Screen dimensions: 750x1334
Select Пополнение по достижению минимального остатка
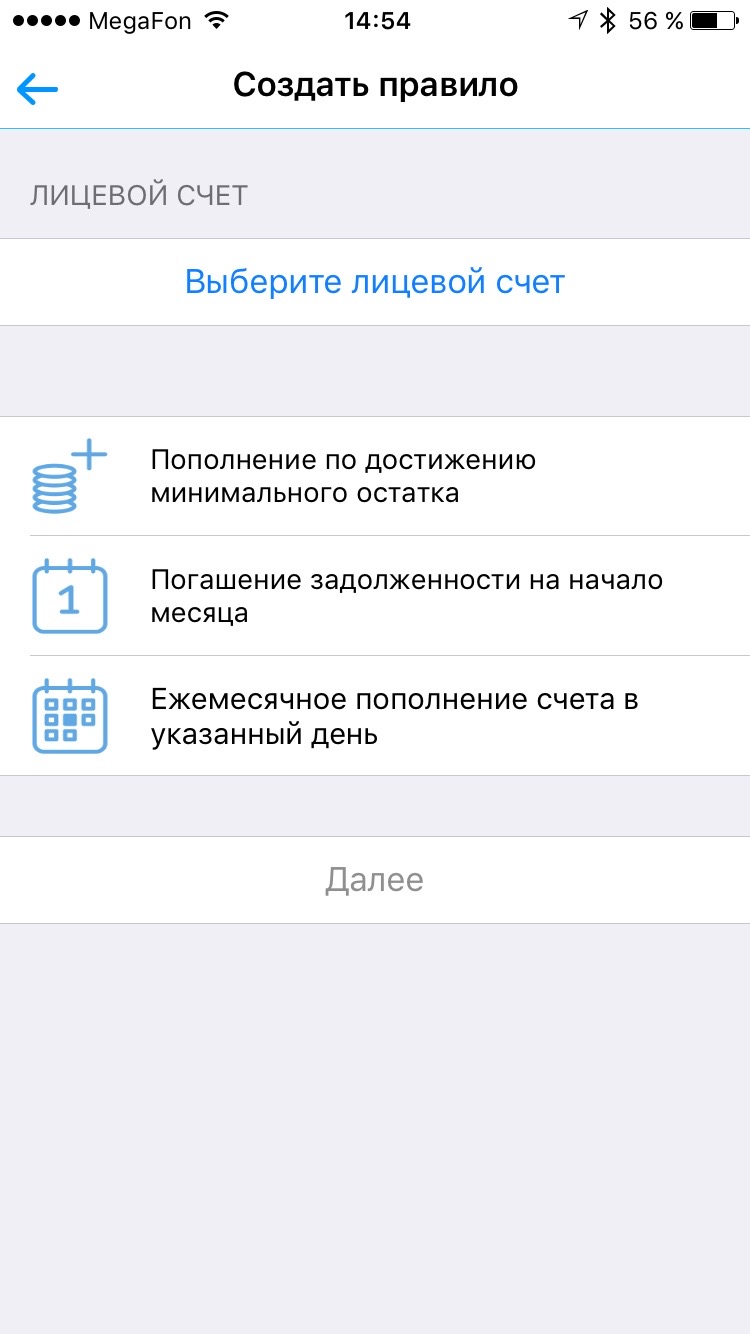pos(375,476)
